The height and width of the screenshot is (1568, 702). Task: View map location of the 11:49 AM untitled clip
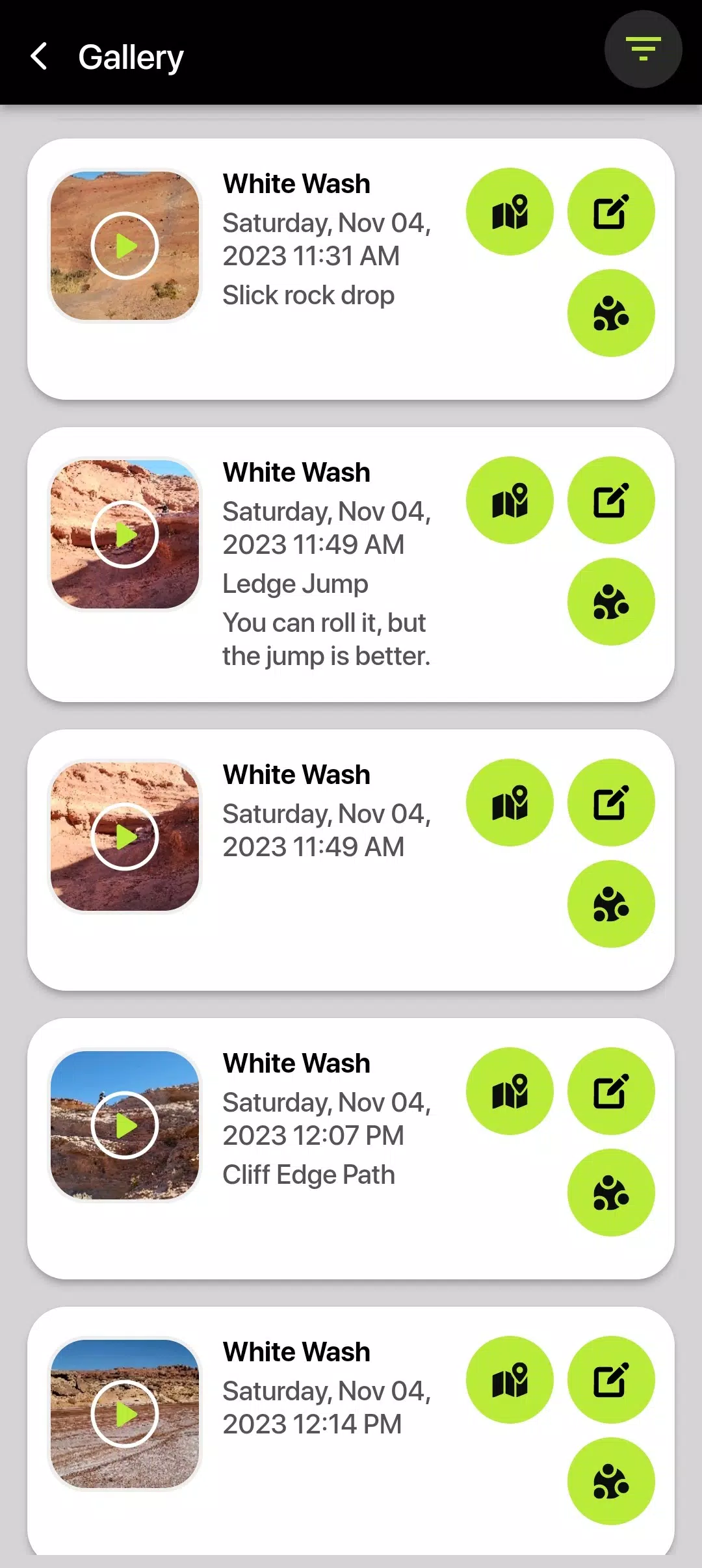[510, 802]
